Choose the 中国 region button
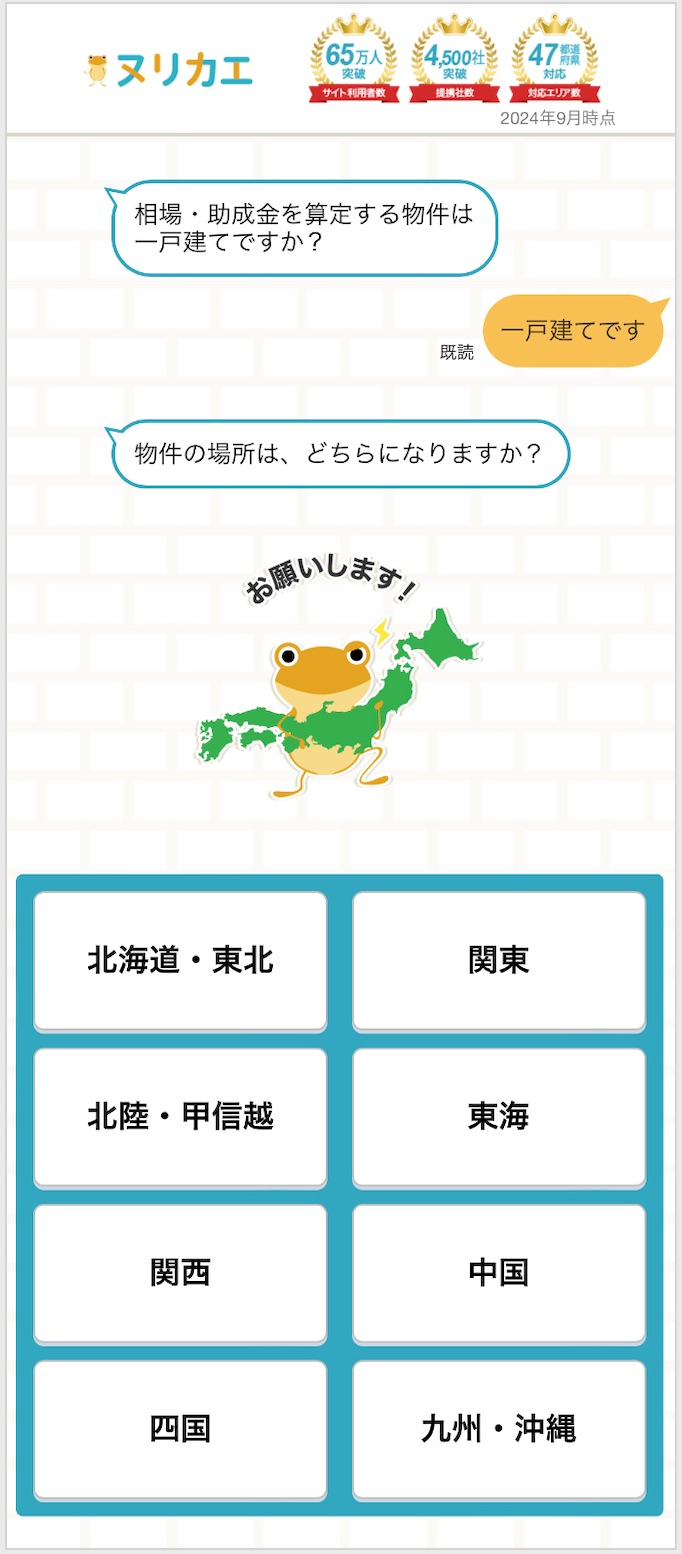Viewport: 682px width, 1554px height. [x=499, y=1273]
